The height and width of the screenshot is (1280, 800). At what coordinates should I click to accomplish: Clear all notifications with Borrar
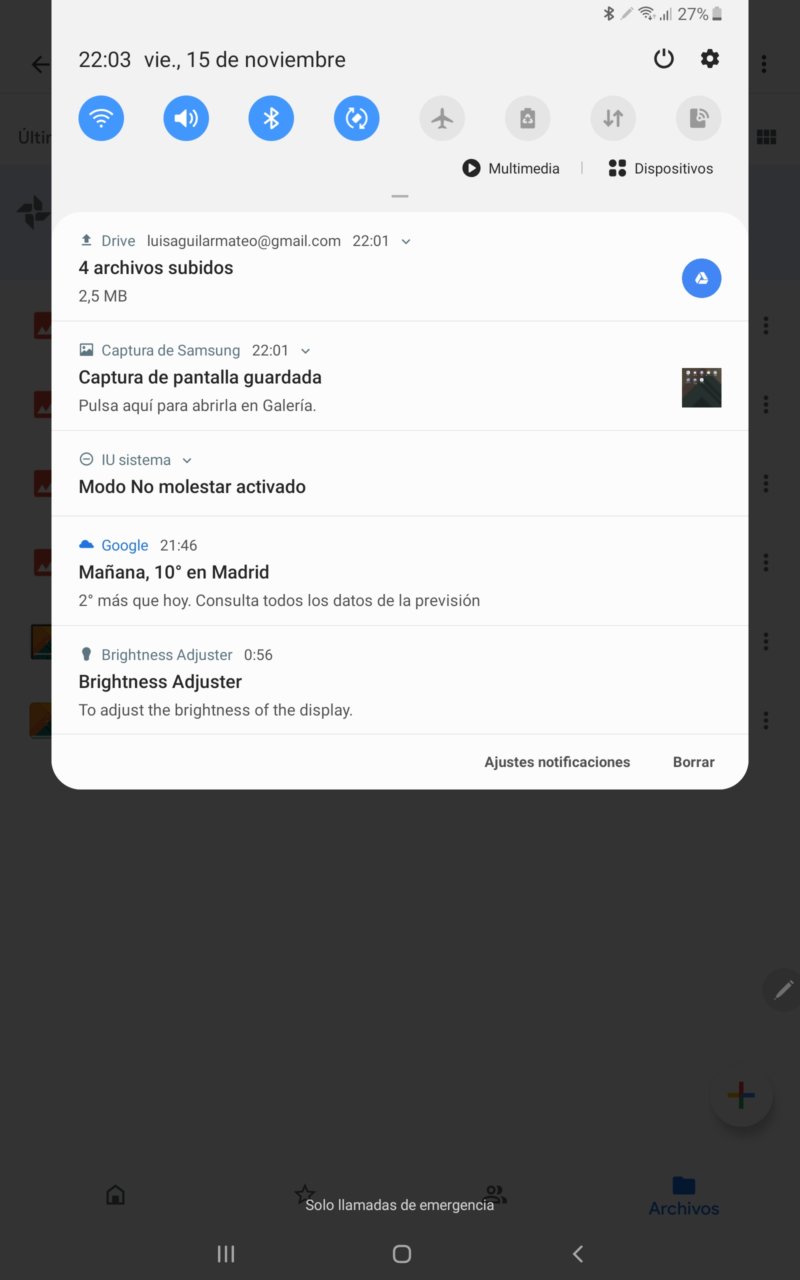click(x=694, y=762)
